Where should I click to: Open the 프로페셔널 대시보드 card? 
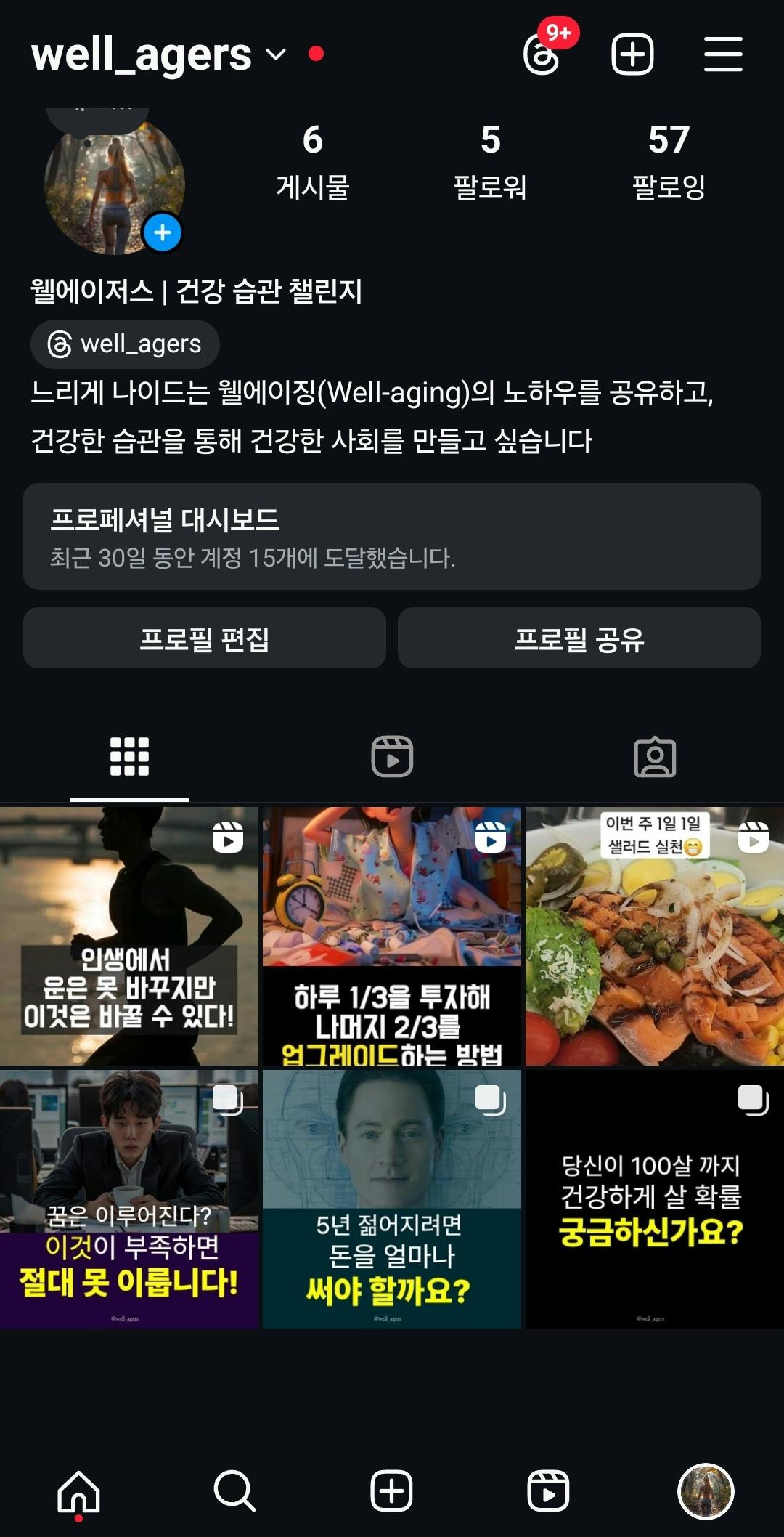[x=392, y=536]
